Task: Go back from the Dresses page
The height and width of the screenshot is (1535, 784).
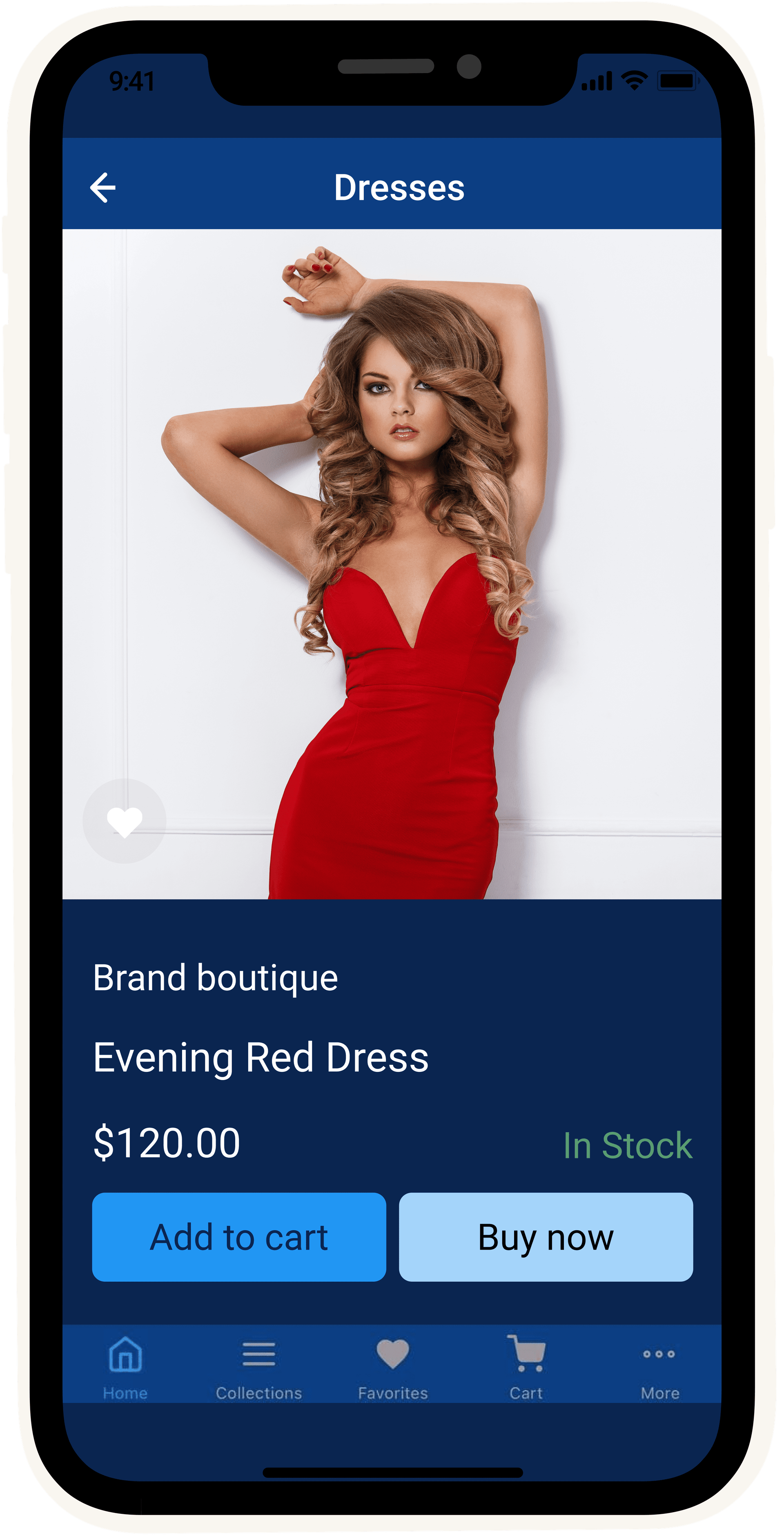Action: click(x=102, y=188)
